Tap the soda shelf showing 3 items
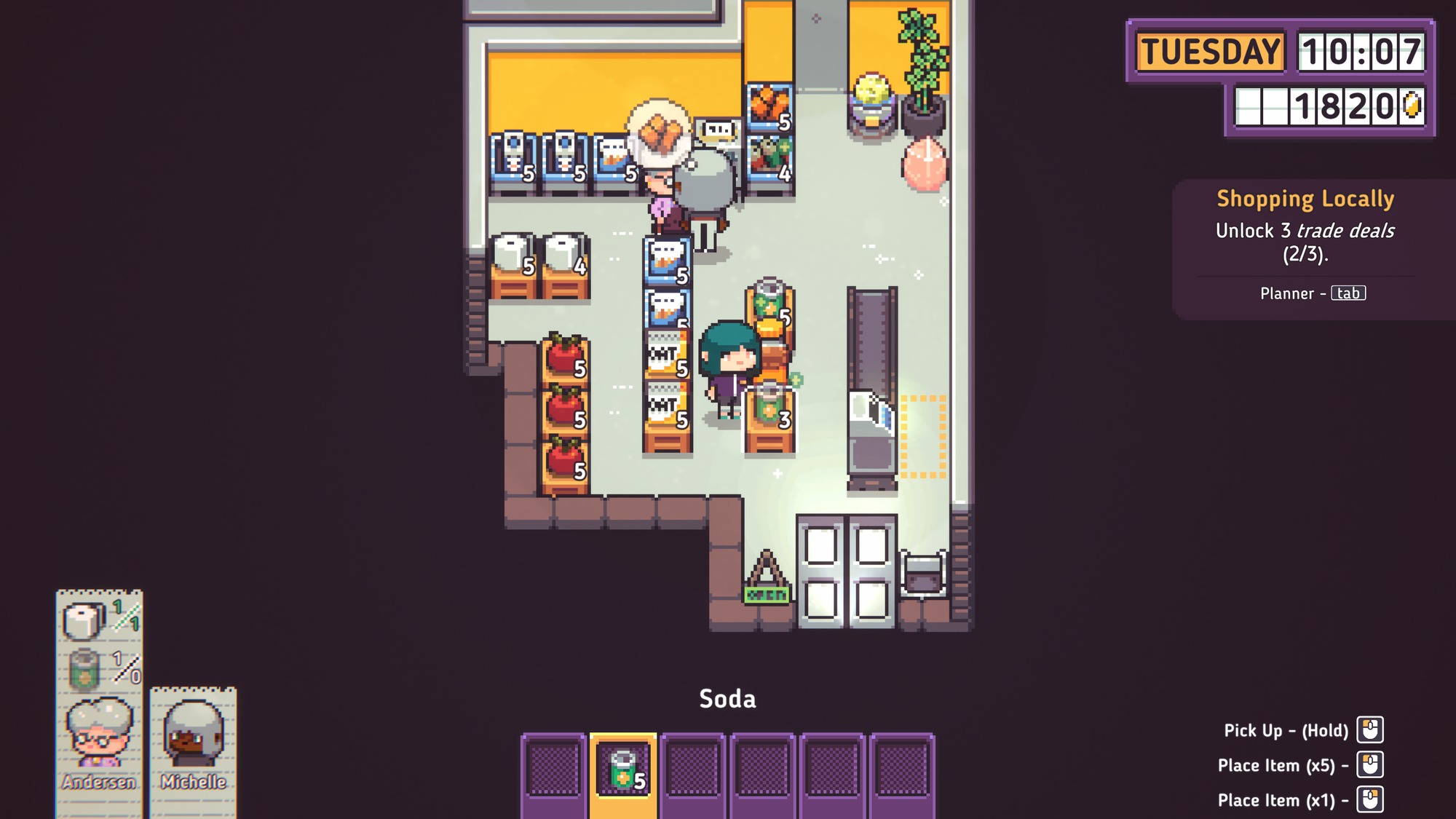1456x819 pixels. 769,416
